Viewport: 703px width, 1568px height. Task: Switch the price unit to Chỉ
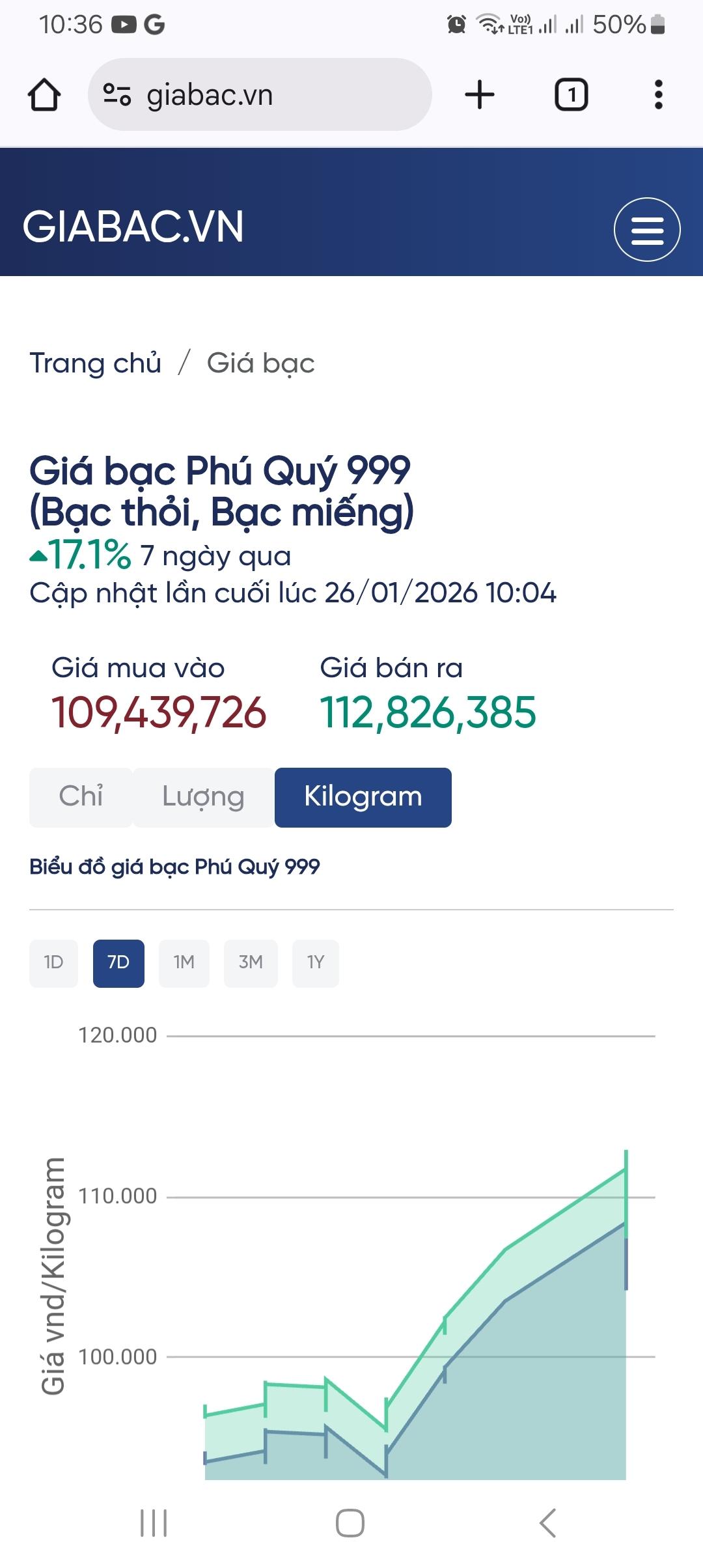(x=81, y=797)
